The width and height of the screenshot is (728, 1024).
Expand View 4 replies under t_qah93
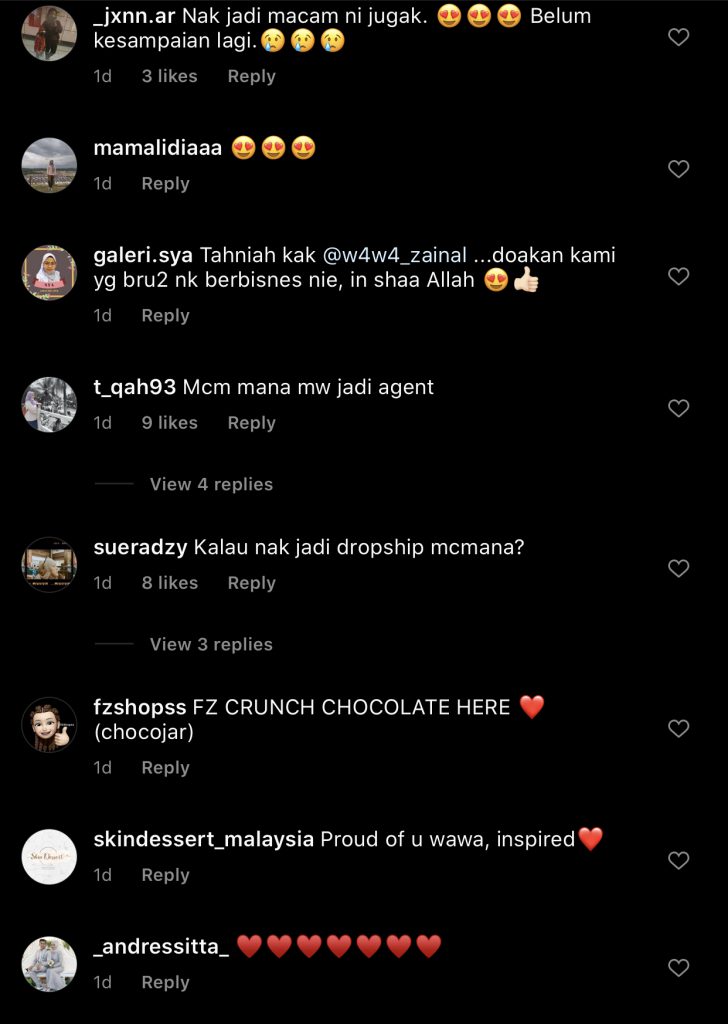(x=211, y=484)
